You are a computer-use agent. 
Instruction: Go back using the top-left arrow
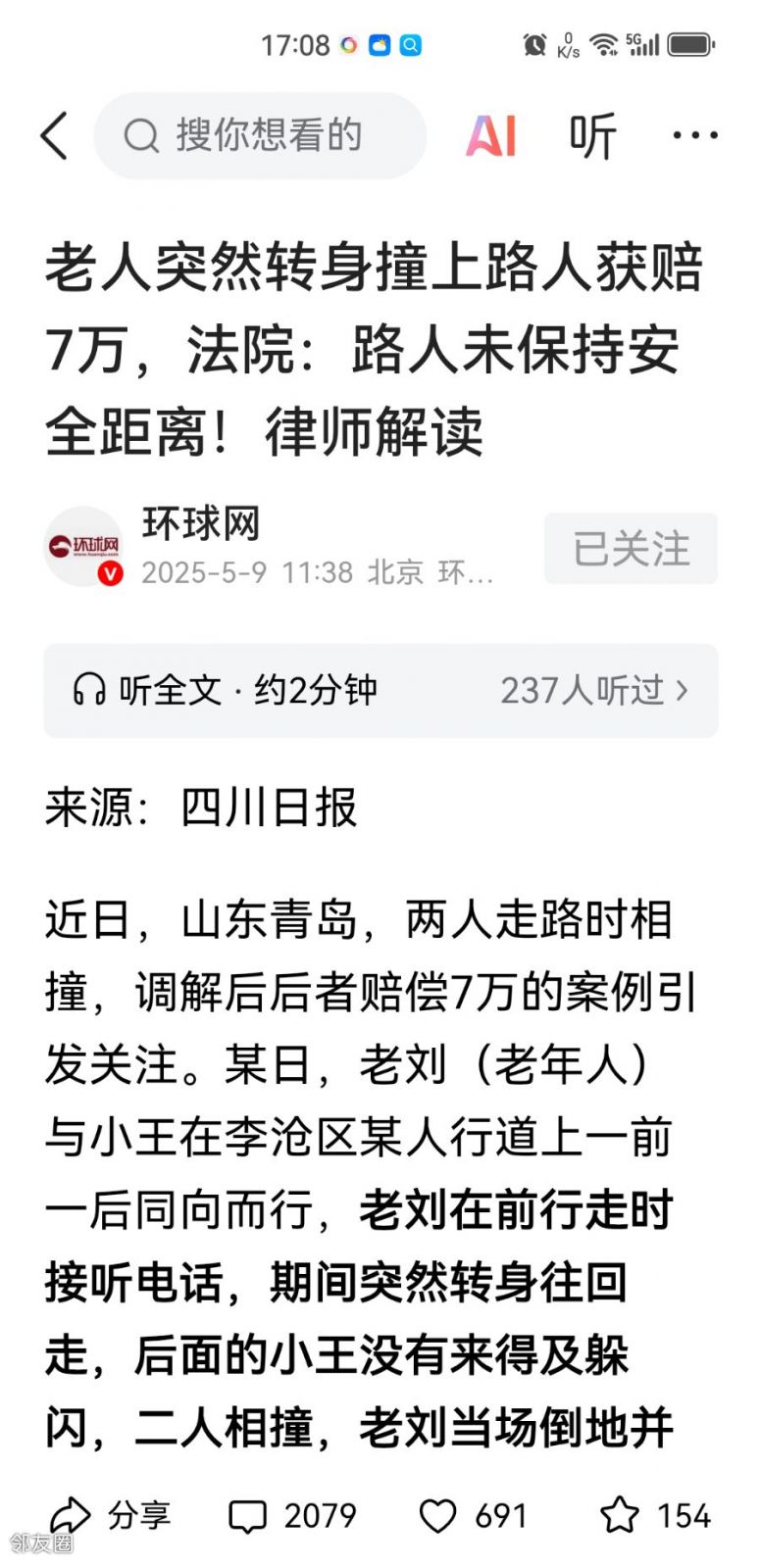55,135
